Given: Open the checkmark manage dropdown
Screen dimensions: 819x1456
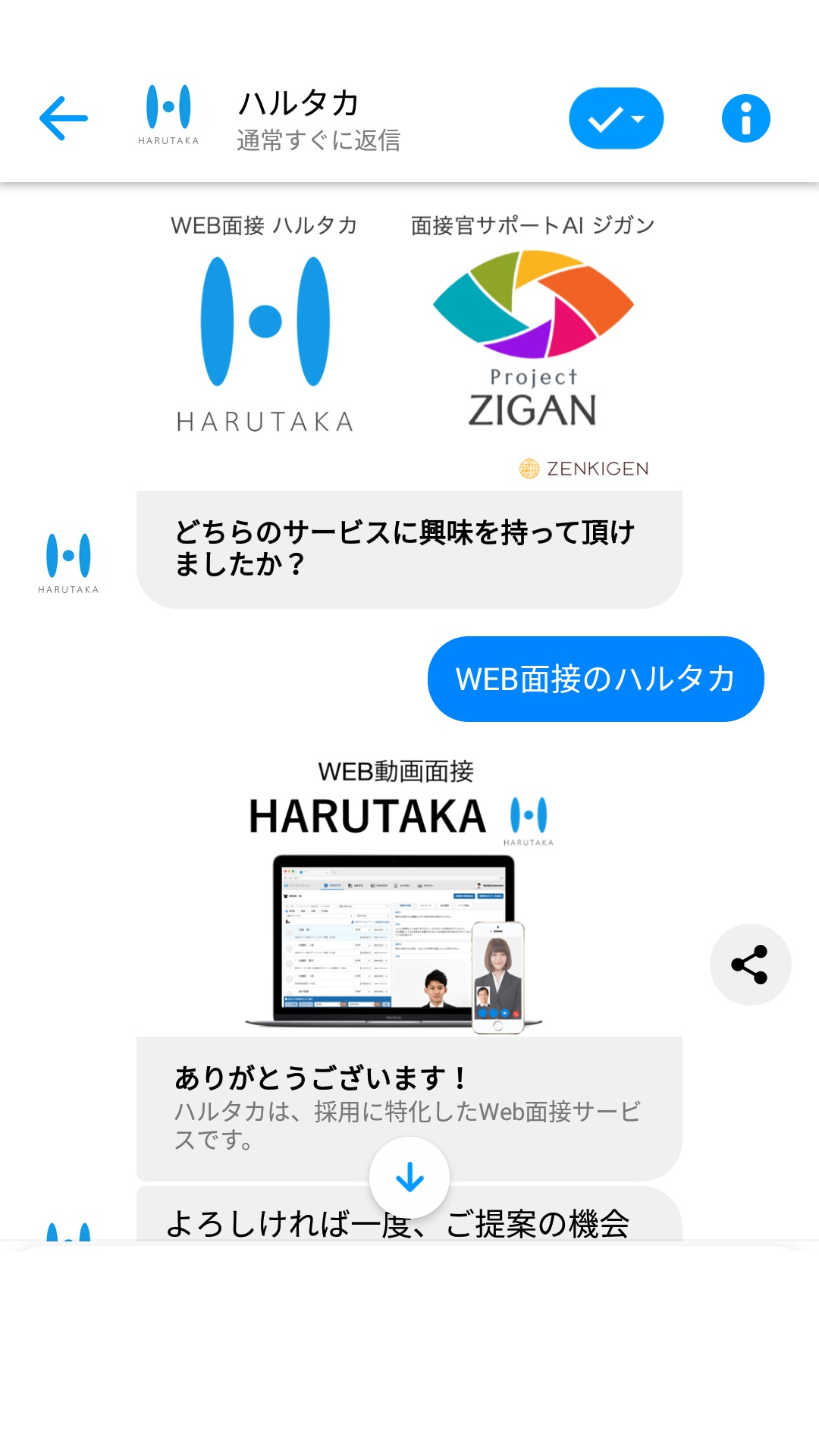Looking at the screenshot, I should (616, 118).
